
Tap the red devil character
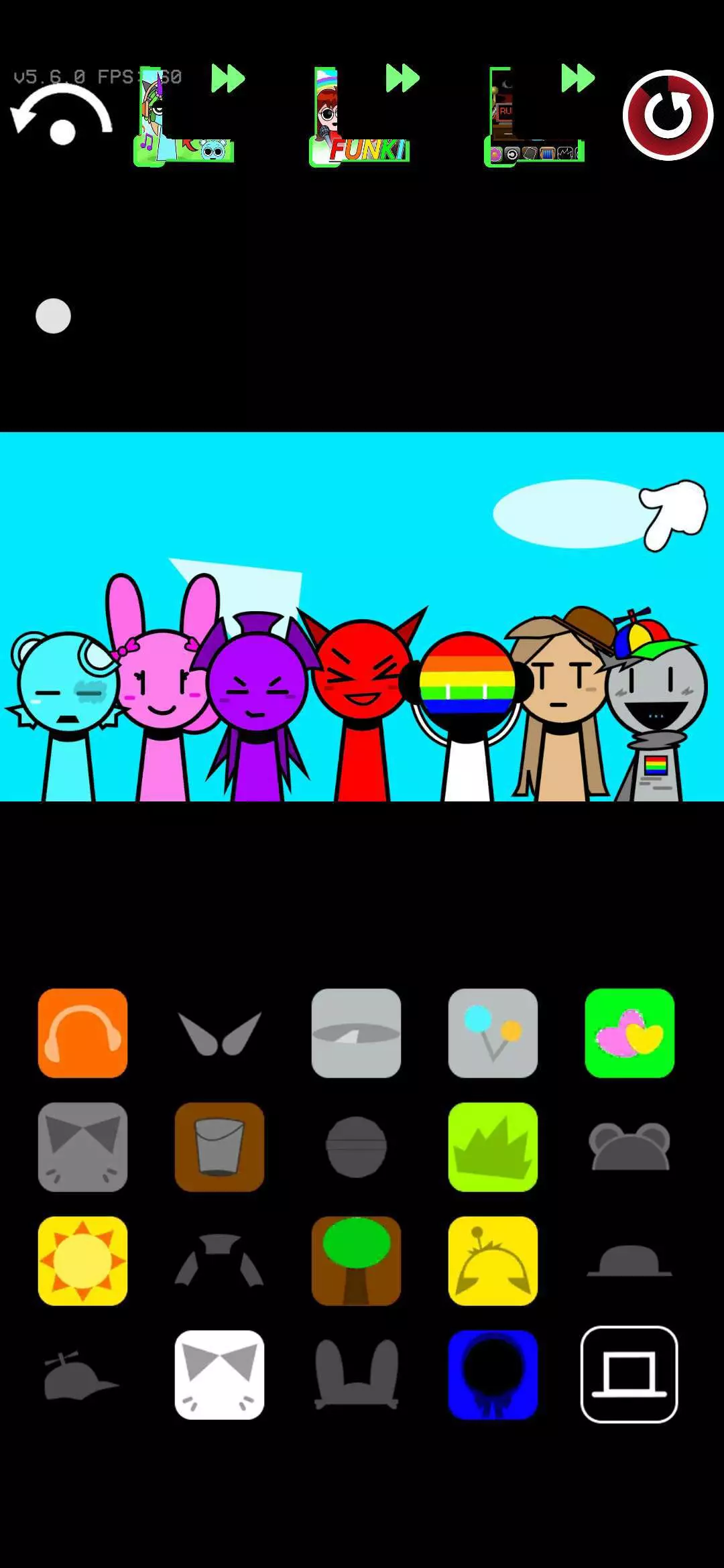(363, 704)
